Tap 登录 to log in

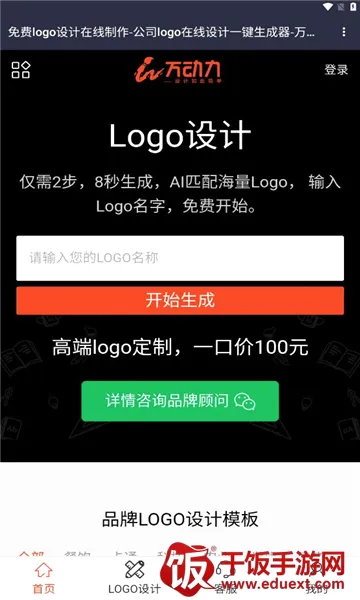(x=336, y=70)
